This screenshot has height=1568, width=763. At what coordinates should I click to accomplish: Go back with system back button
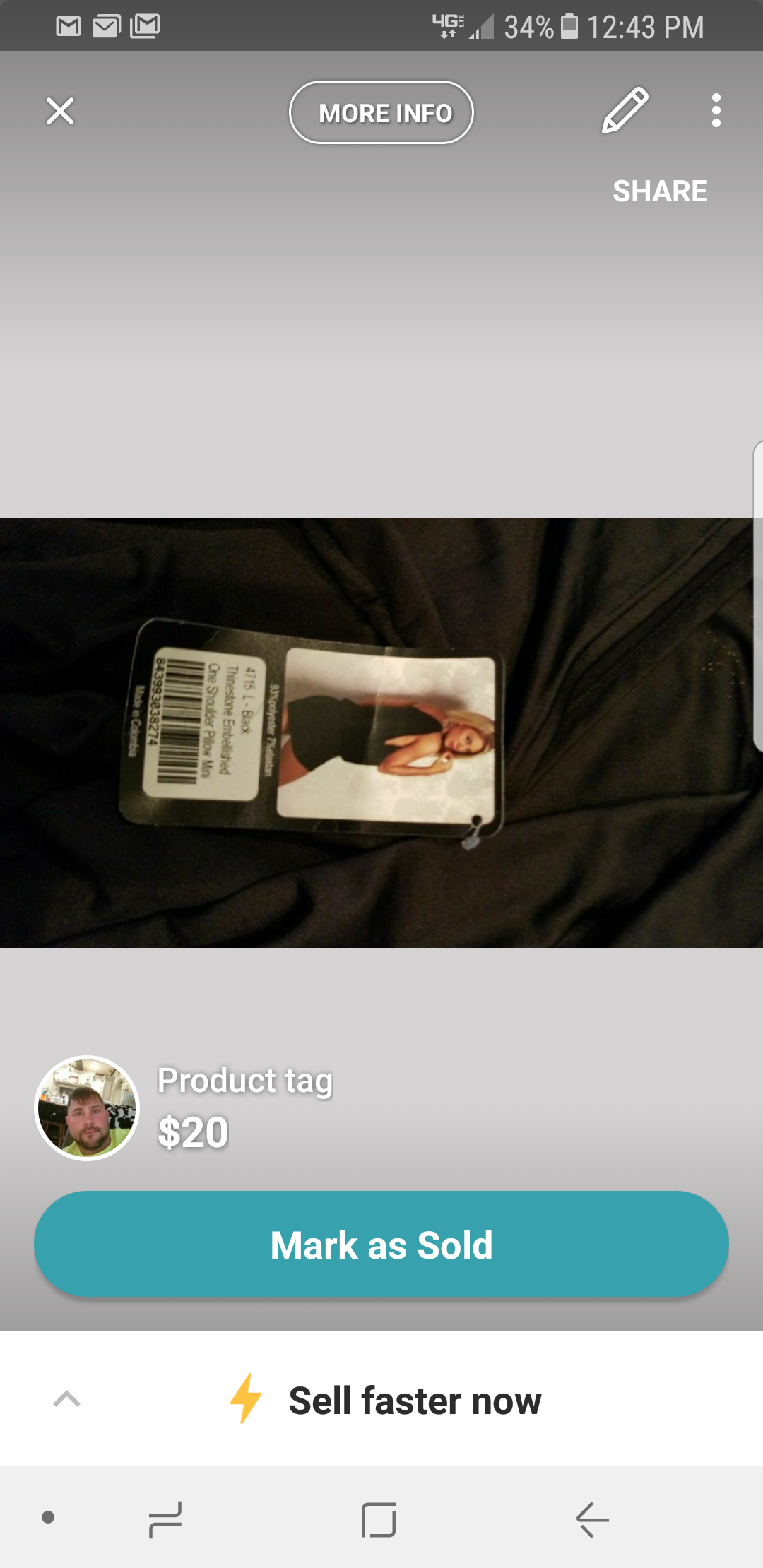[592, 1519]
